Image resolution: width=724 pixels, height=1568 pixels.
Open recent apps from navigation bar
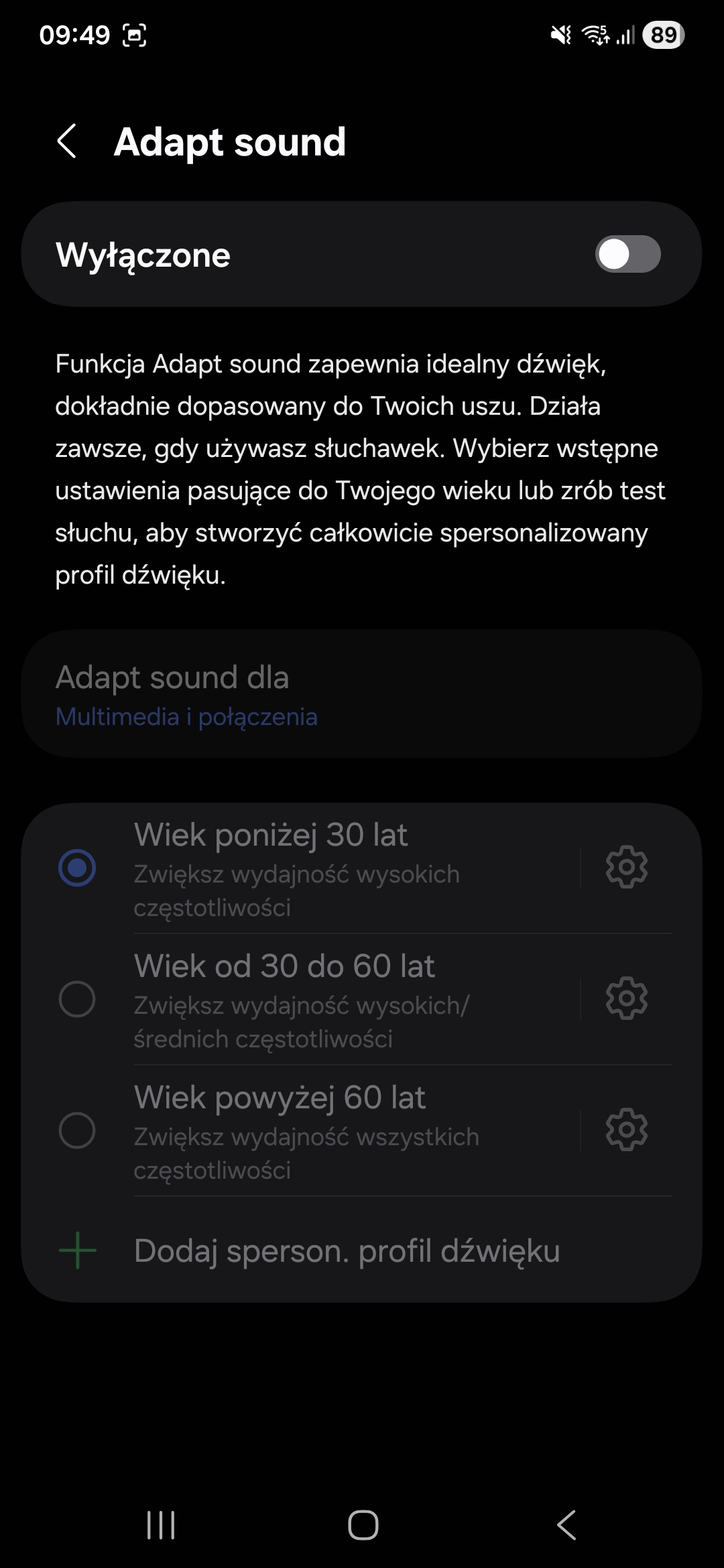click(161, 1525)
